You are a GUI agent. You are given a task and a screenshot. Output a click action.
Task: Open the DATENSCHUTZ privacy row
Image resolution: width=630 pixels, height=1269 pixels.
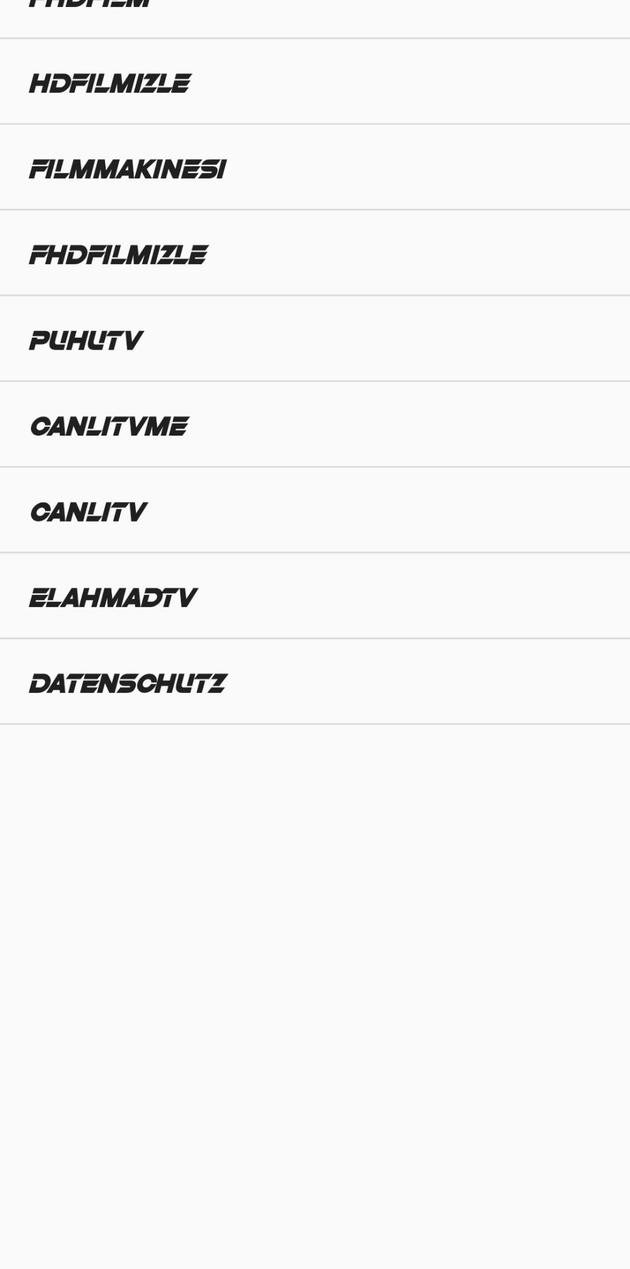(128, 684)
